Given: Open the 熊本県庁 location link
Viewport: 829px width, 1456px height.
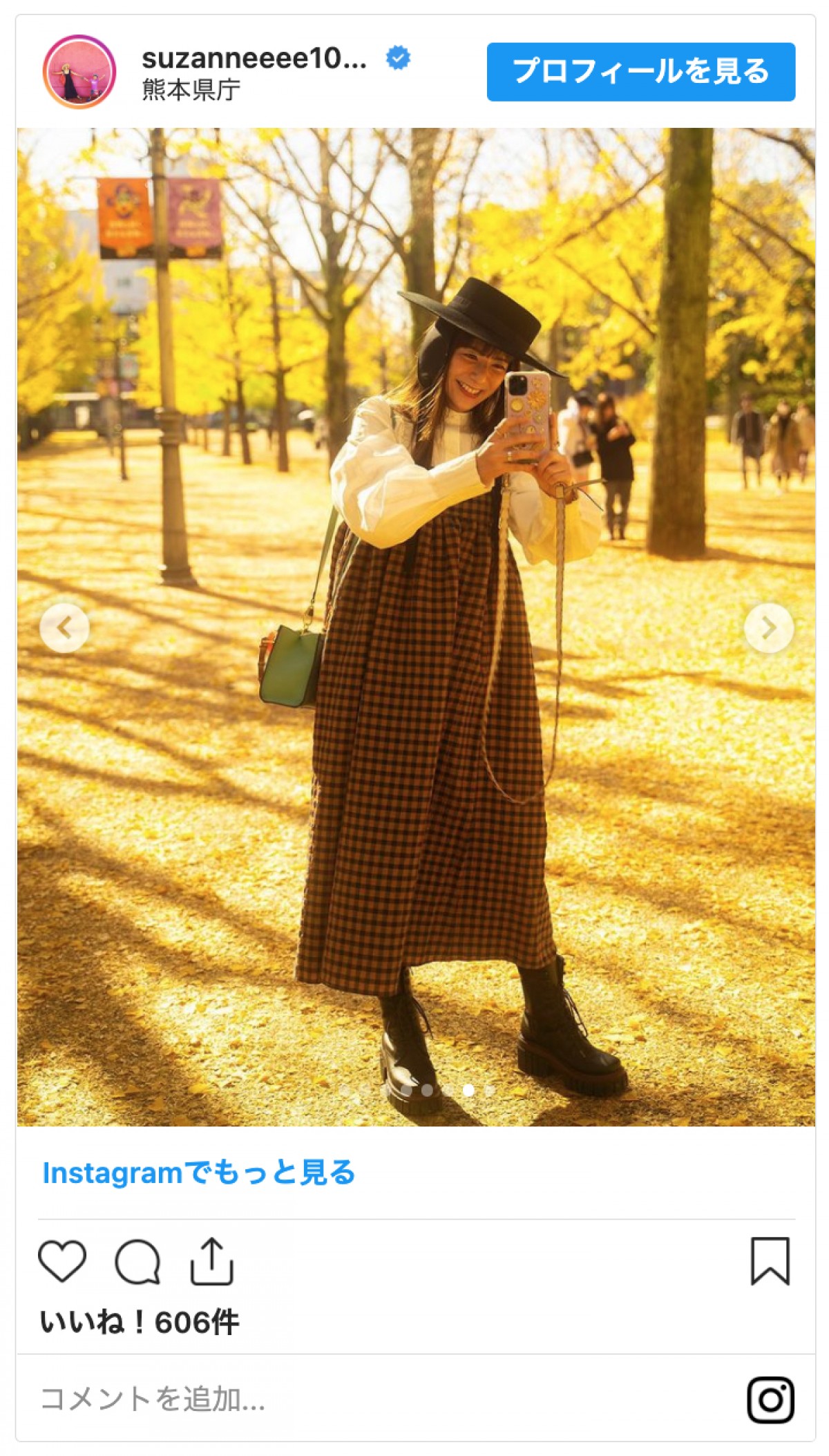Looking at the screenshot, I should pyautogui.click(x=191, y=90).
